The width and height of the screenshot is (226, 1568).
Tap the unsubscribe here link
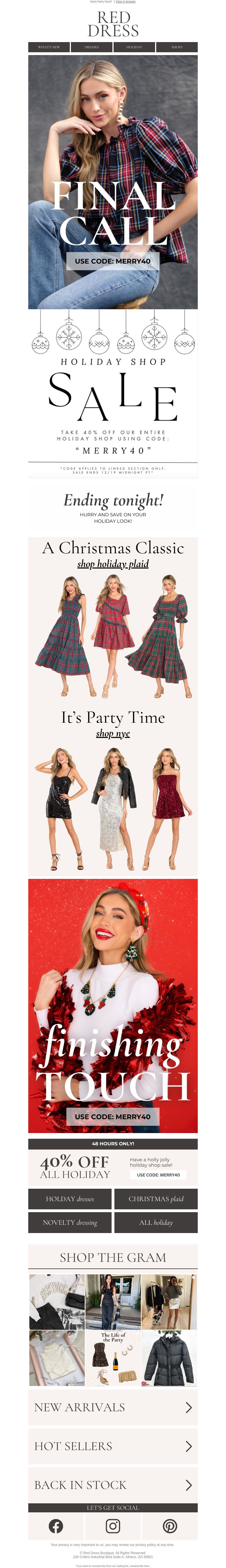pyautogui.click(x=139, y=1565)
